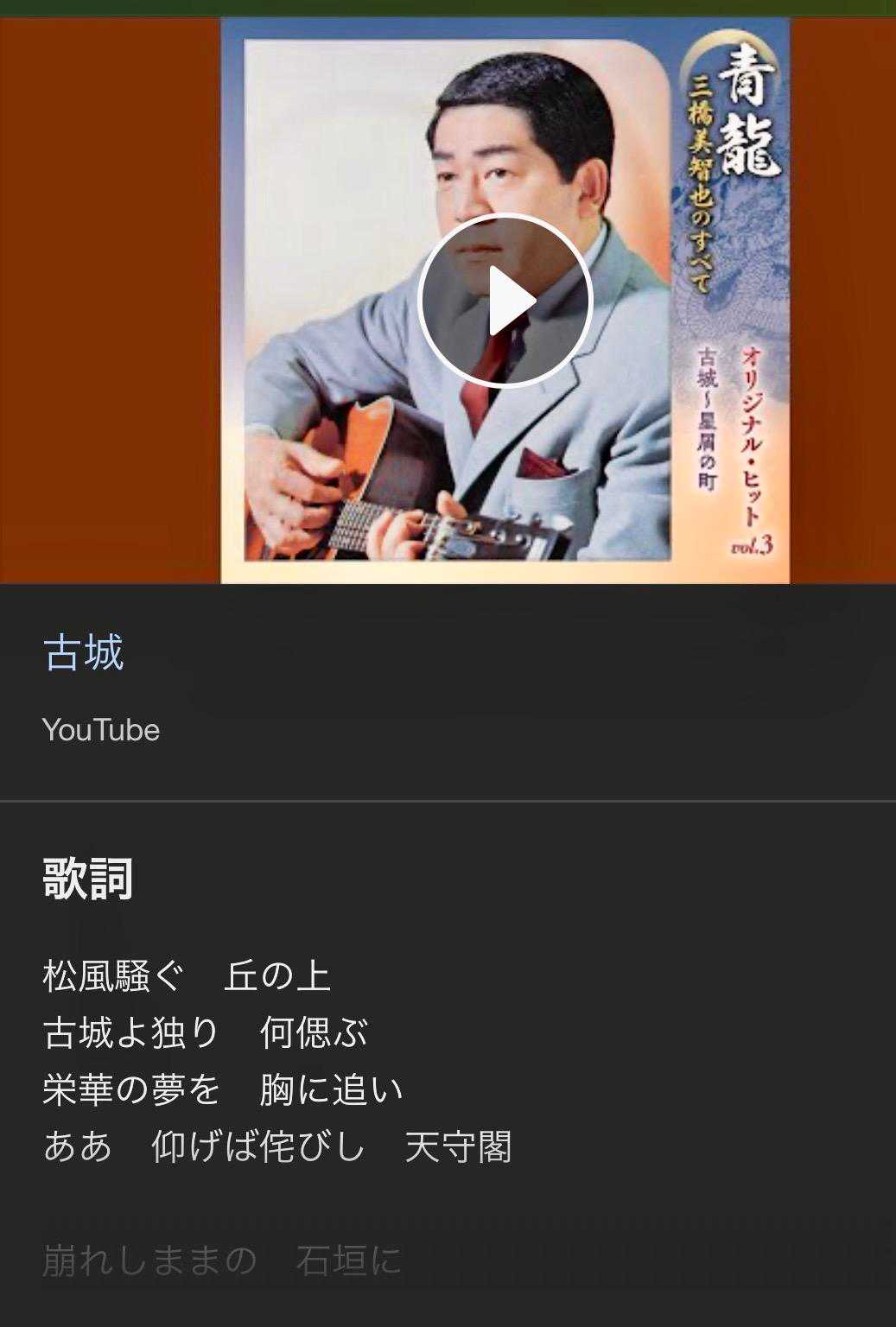Expand the faded lyrics 崩れしままの 石垣に
Viewport: 896px width, 1327px height.
222,1260
